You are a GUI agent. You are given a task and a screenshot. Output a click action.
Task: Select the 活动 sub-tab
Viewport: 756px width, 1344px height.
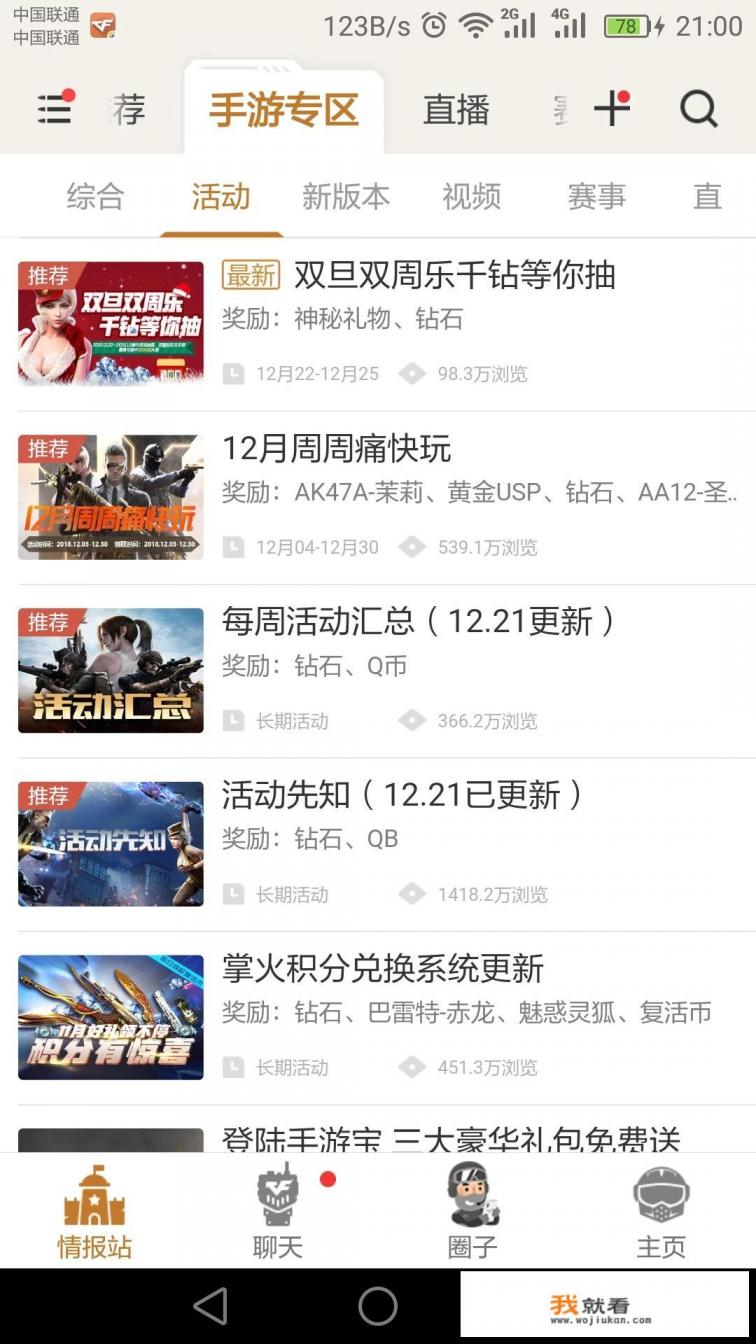(221, 196)
